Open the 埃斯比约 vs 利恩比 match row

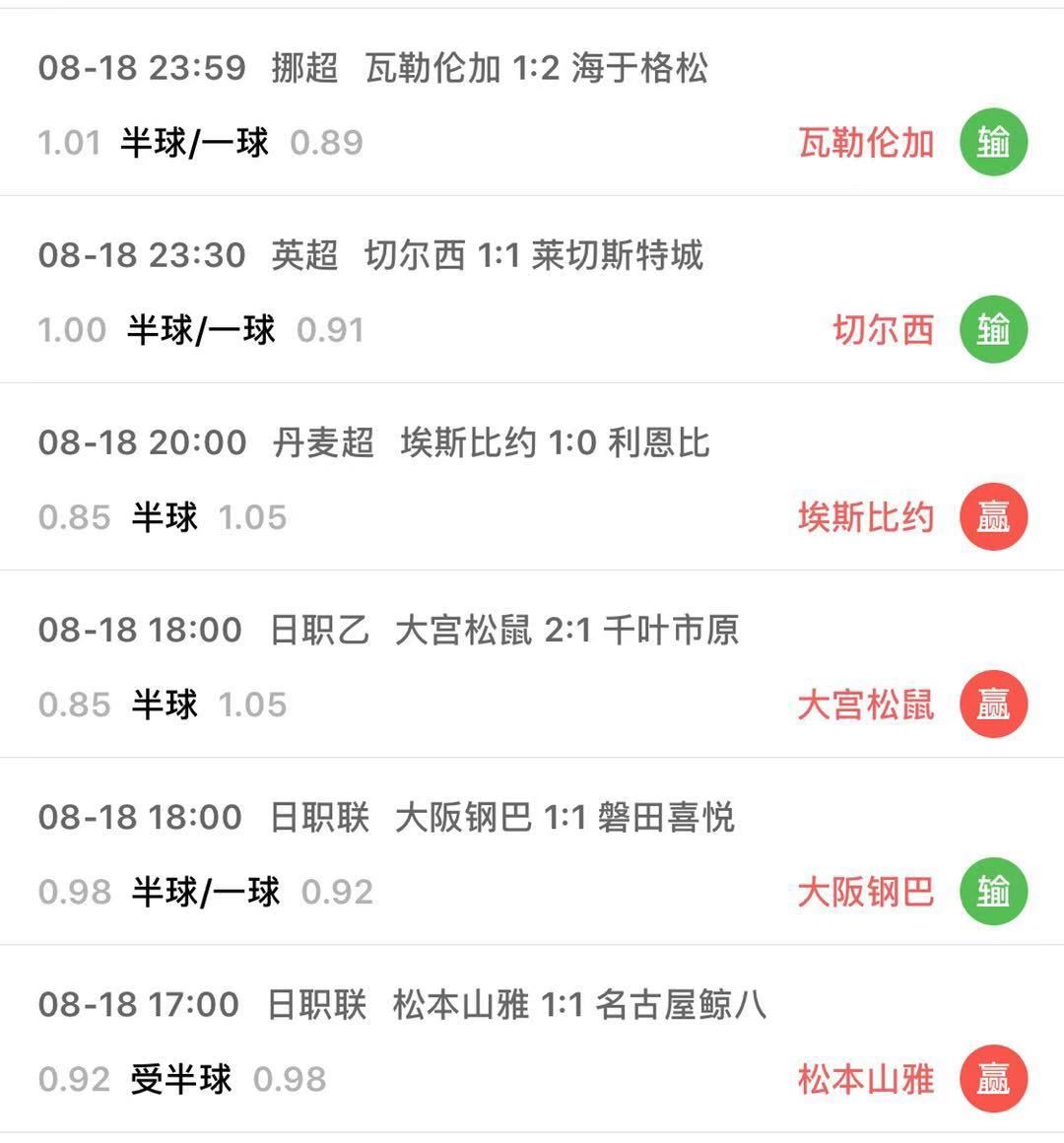(532, 477)
